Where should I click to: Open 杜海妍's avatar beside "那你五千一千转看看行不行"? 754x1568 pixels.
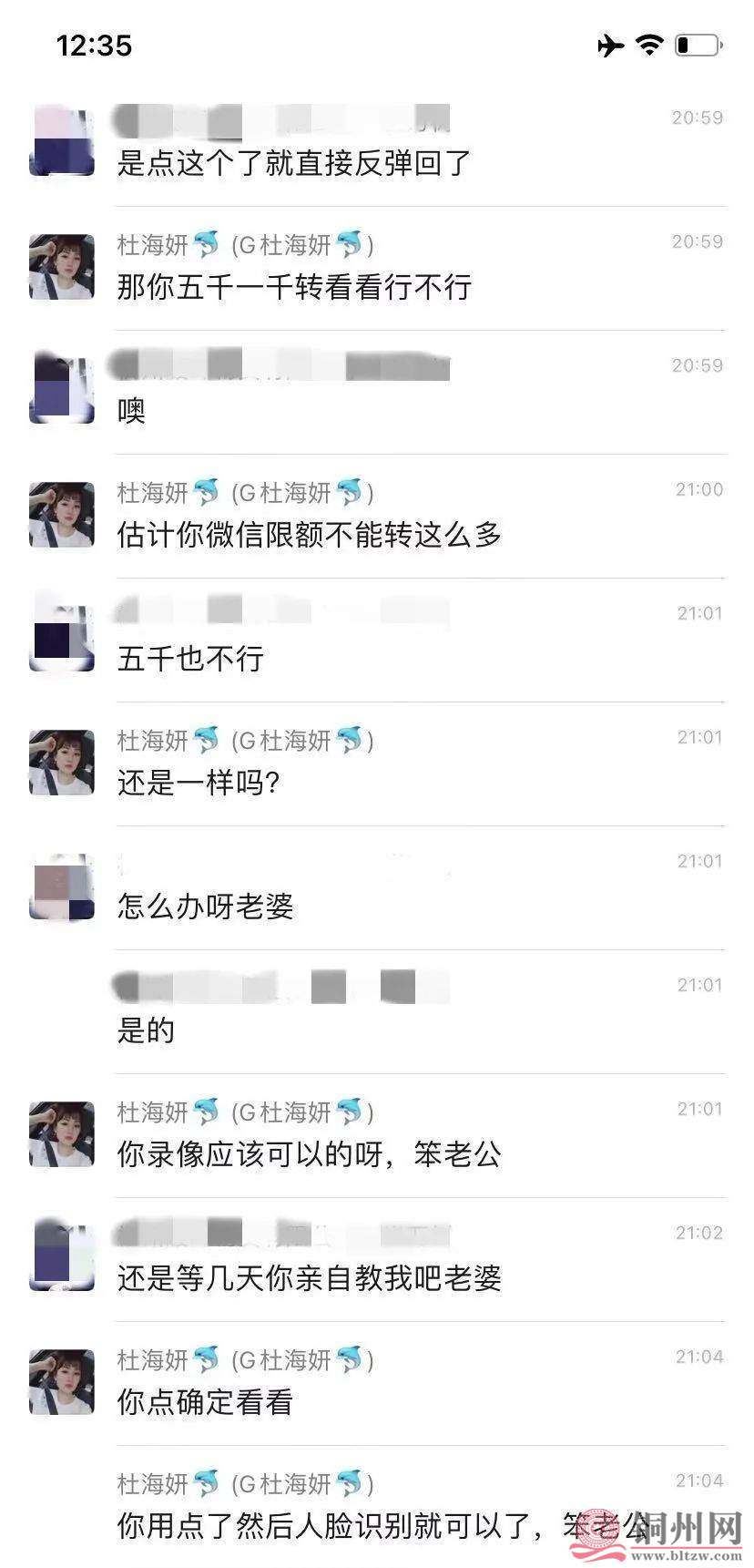click(x=62, y=267)
